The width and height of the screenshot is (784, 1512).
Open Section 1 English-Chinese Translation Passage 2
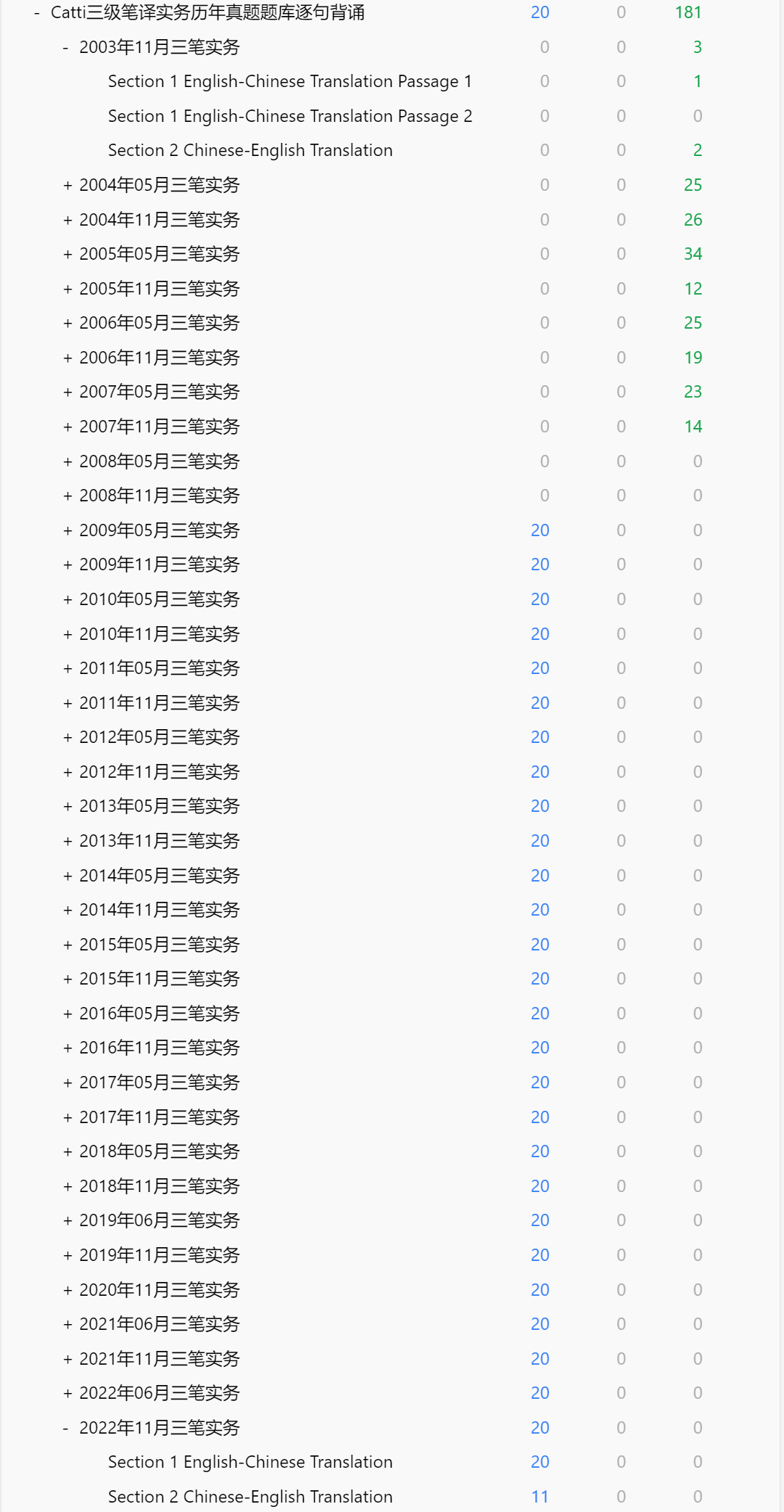pos(290,117)
